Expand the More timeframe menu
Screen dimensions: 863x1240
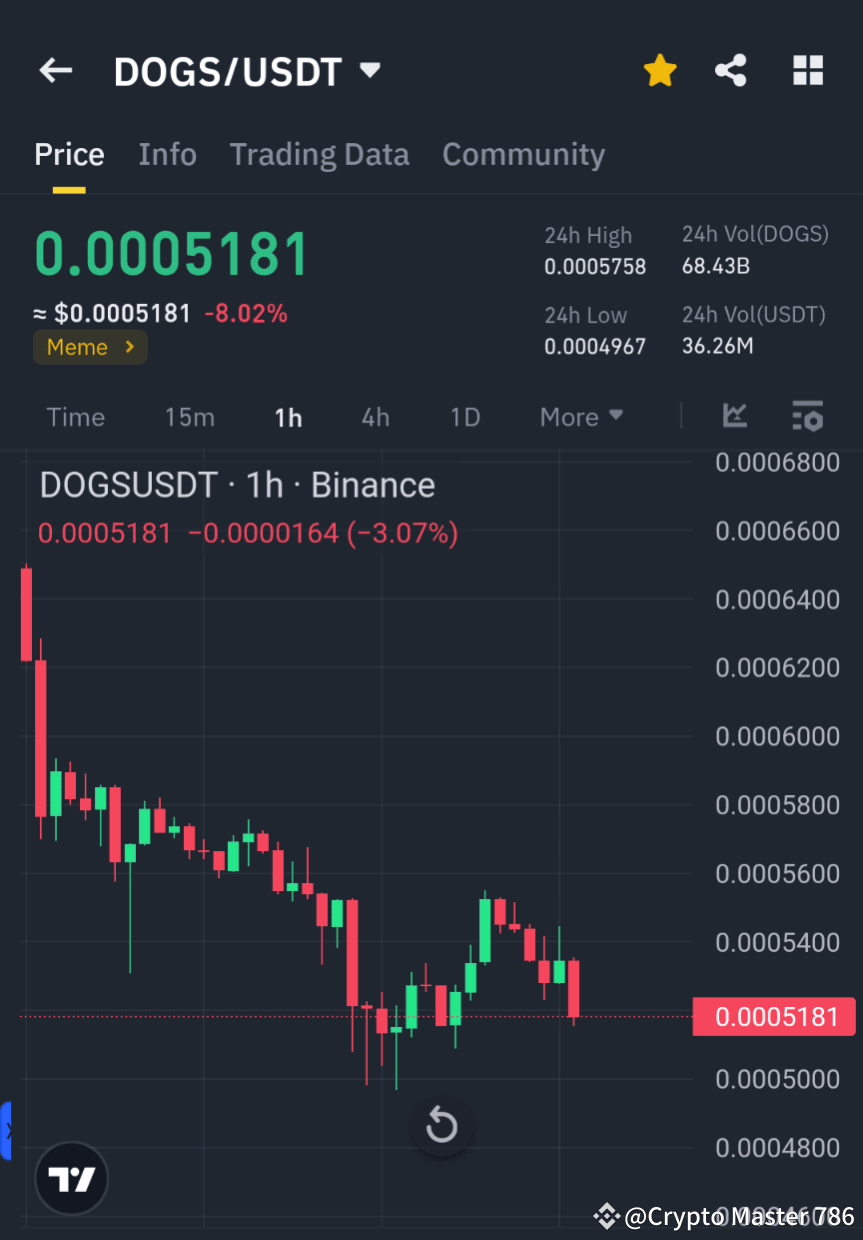tap(580, 417)
